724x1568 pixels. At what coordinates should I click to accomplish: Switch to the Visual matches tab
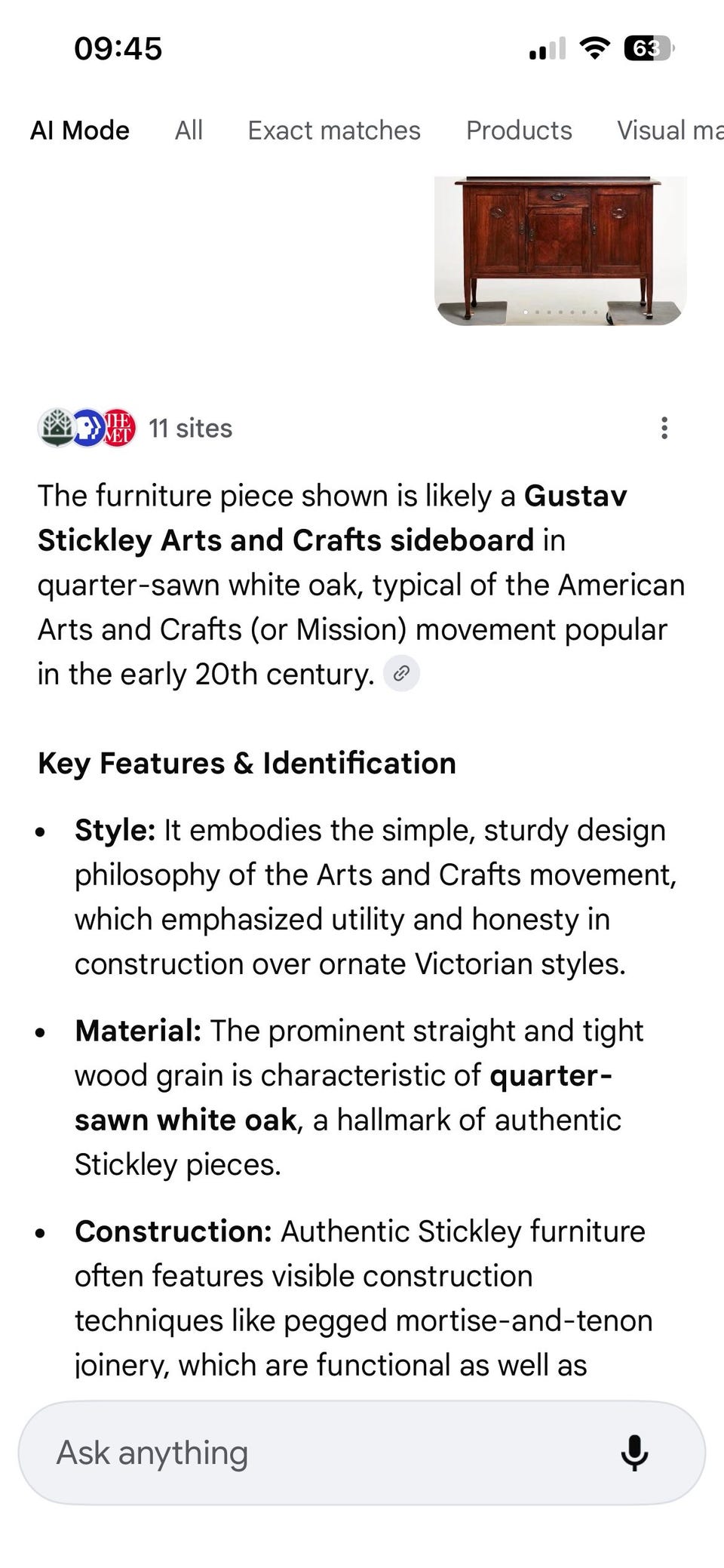click(670, 131)
